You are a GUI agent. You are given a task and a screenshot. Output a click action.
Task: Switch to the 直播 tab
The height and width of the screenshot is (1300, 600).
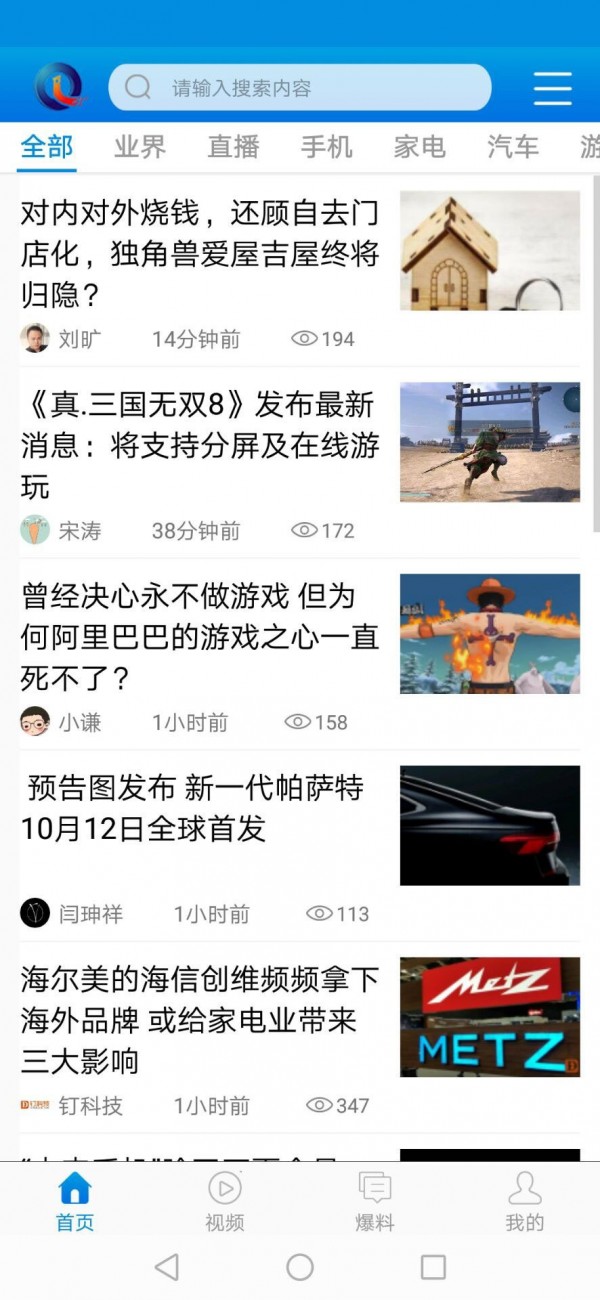233,147
